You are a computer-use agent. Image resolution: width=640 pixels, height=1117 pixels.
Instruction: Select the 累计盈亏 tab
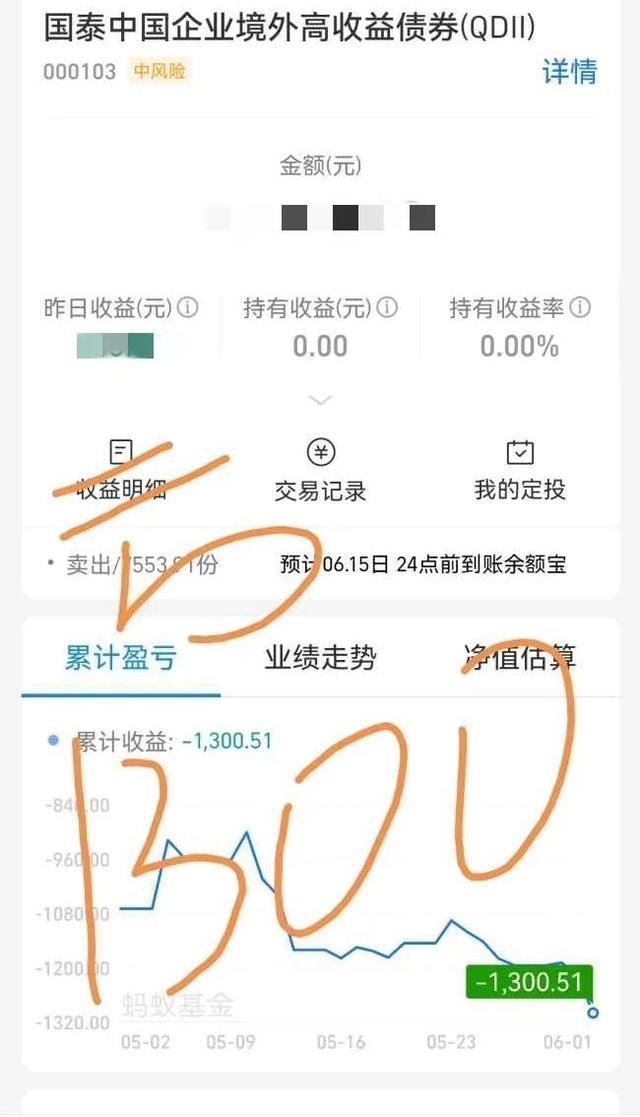(121, 658)
